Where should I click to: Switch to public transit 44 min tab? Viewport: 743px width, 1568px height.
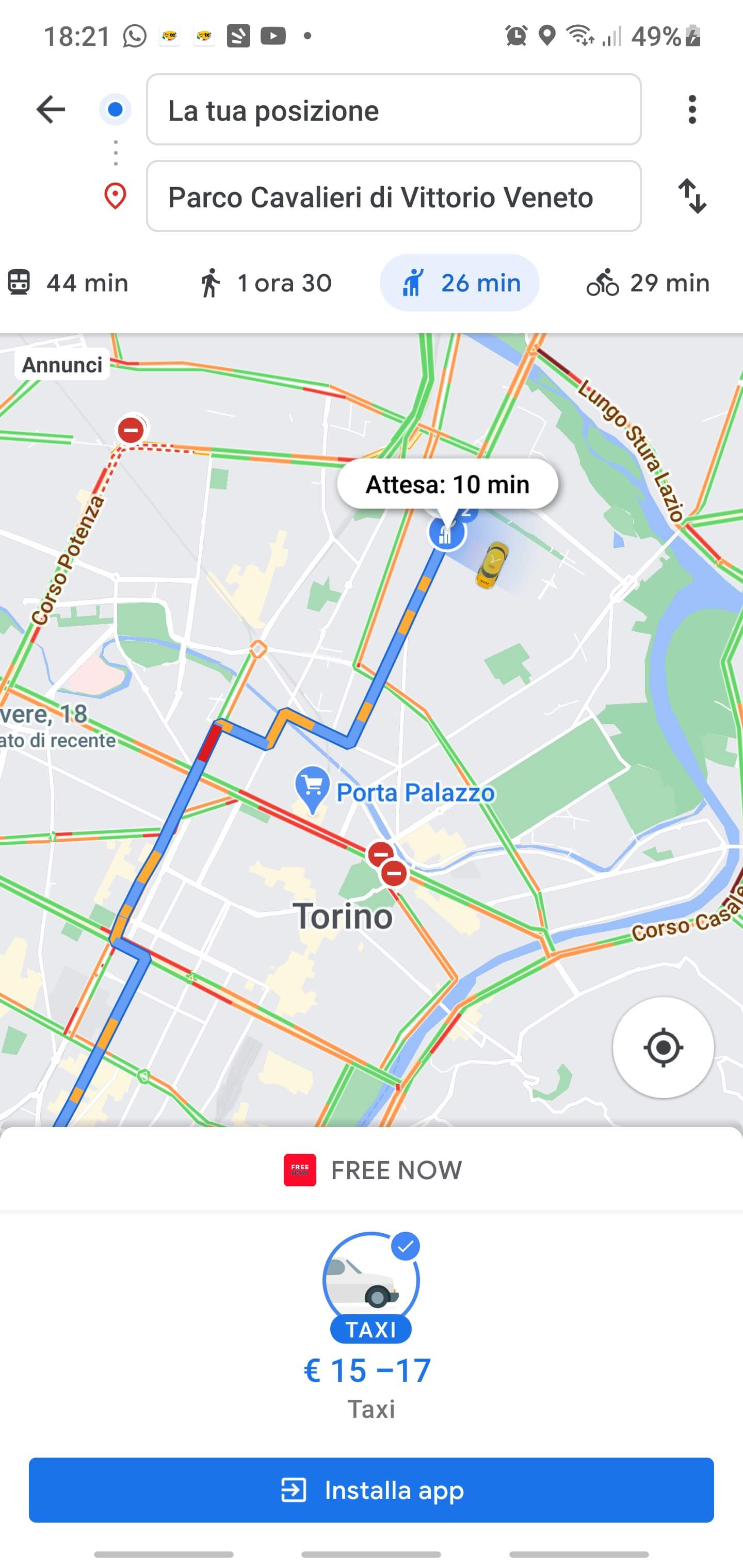(68, 283)
